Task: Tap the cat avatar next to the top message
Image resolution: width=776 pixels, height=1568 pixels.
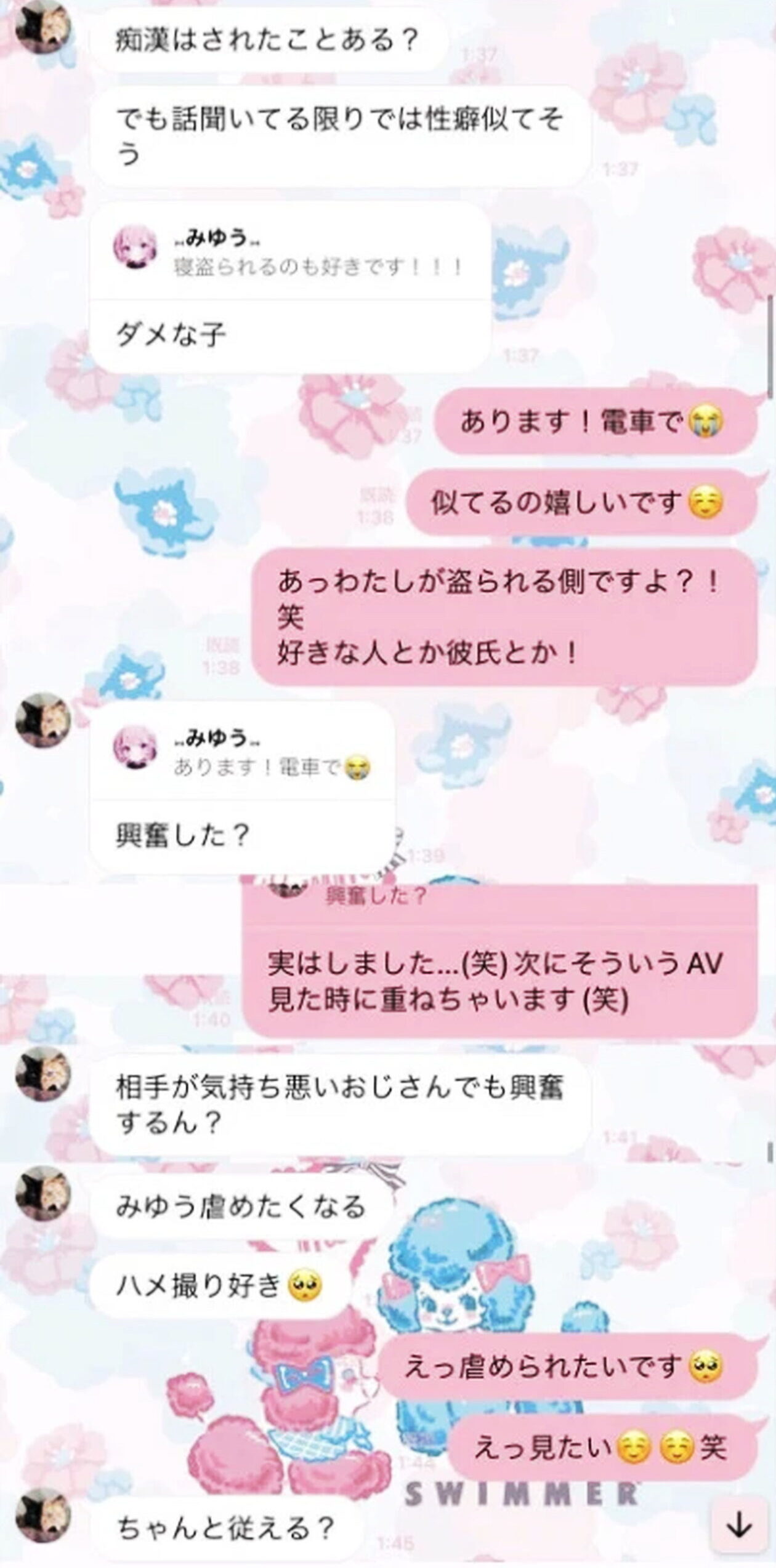Action: [46, 28]
